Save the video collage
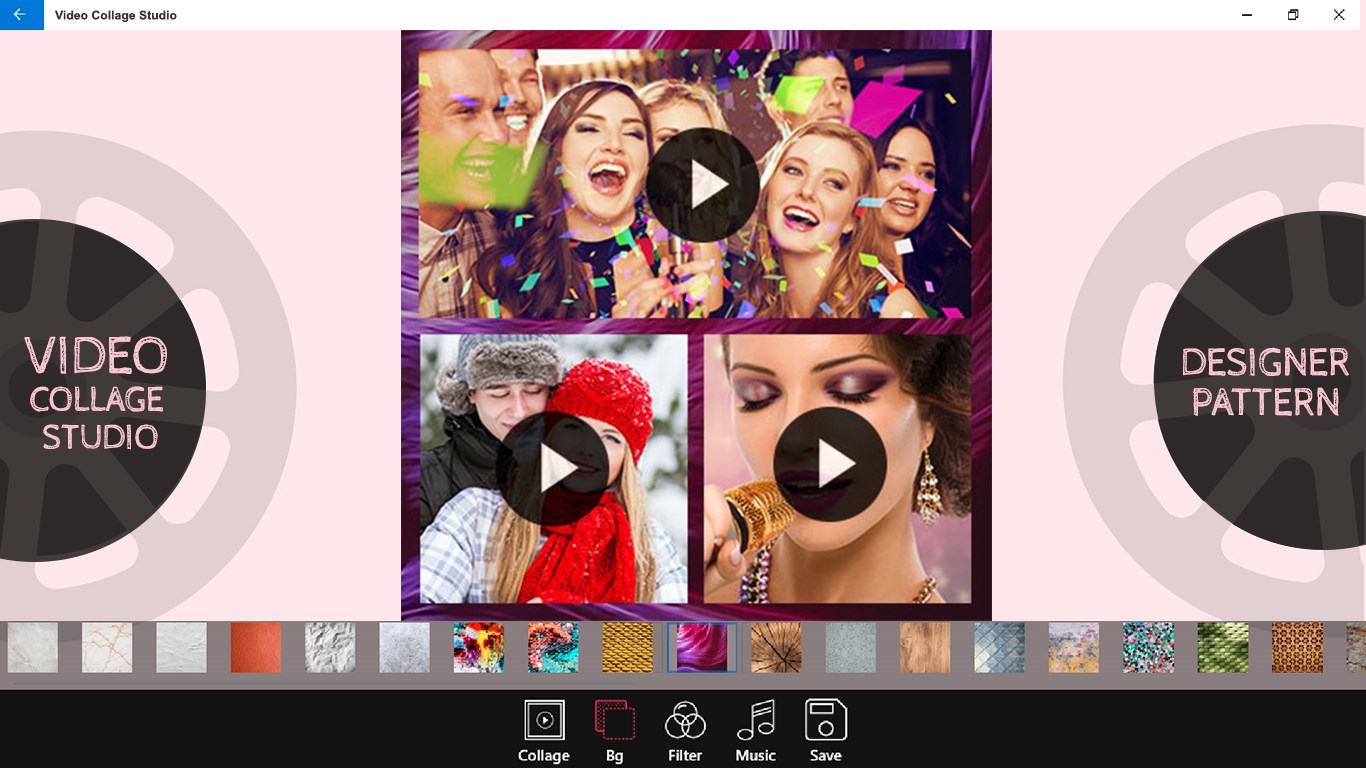1366x768 pixels. point(826,731)
